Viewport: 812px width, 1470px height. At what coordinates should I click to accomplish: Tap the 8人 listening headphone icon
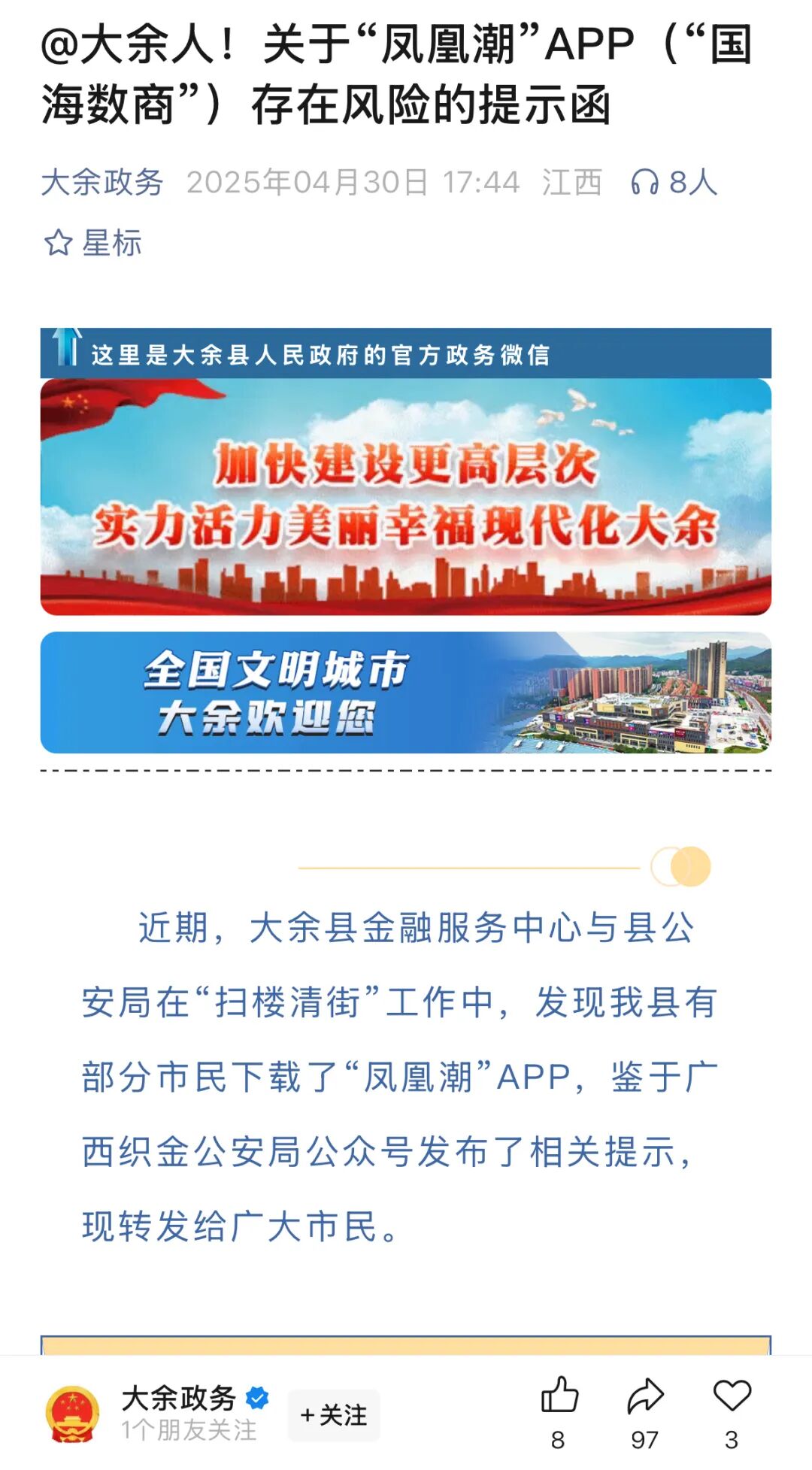coord(644,183)
